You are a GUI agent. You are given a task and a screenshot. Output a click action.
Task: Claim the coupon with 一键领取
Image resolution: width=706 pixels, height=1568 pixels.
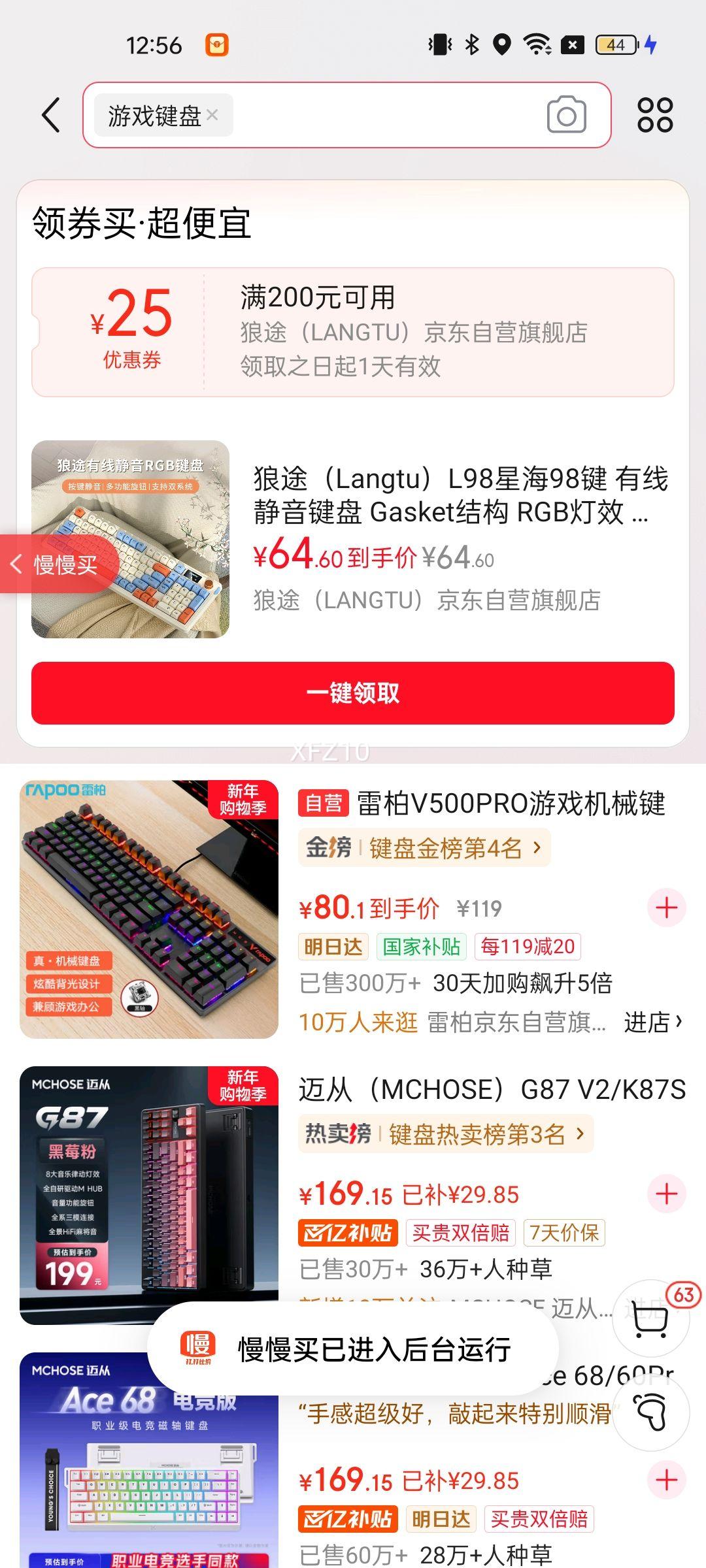353,693
